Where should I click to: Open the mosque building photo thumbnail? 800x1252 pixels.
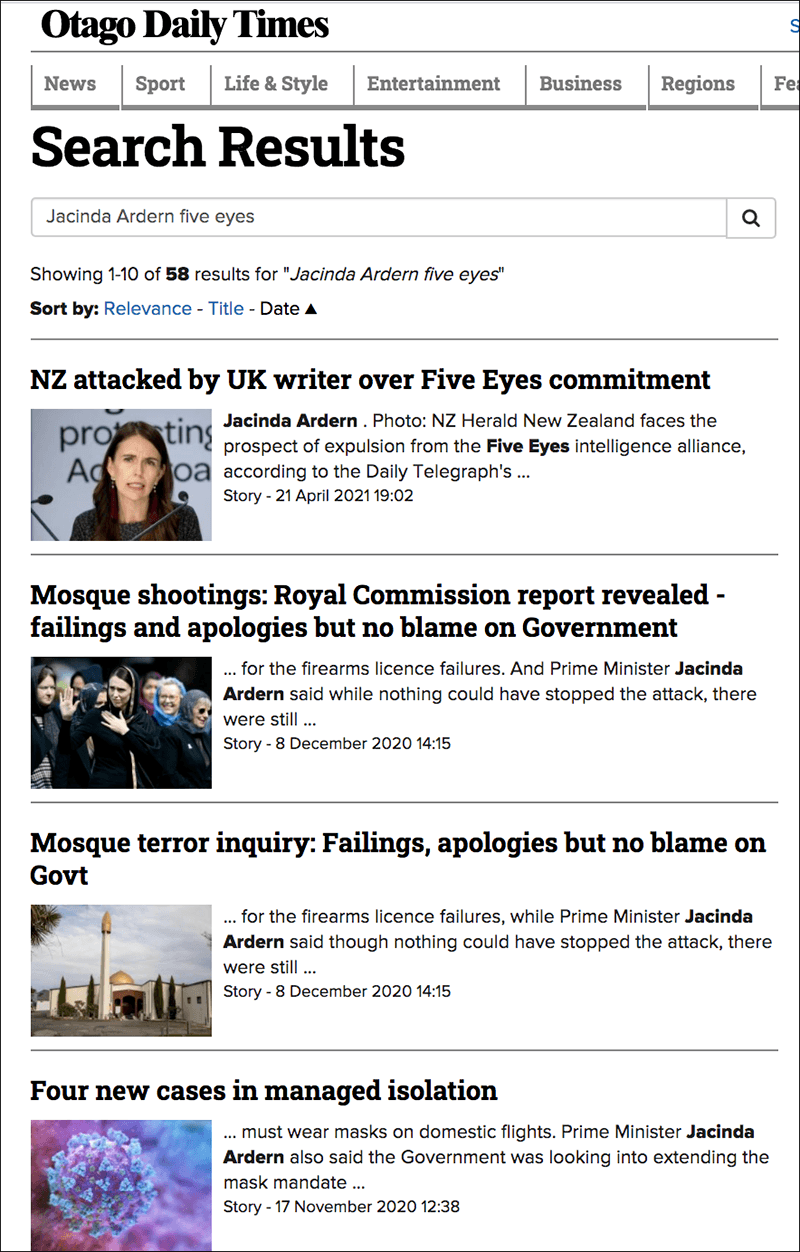click(x=121, y=970)
